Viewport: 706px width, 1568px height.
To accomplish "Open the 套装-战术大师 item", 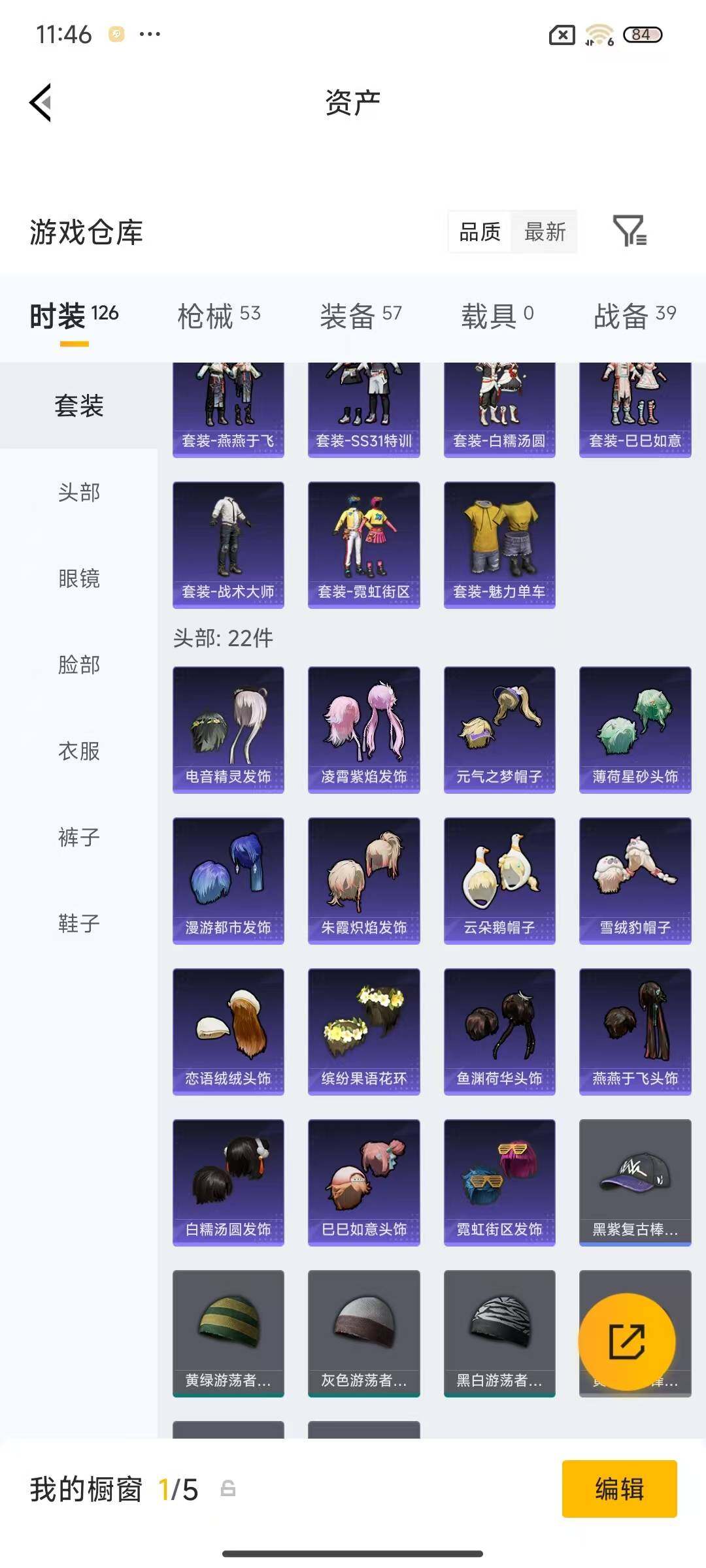I will click(x=227, y=546).
